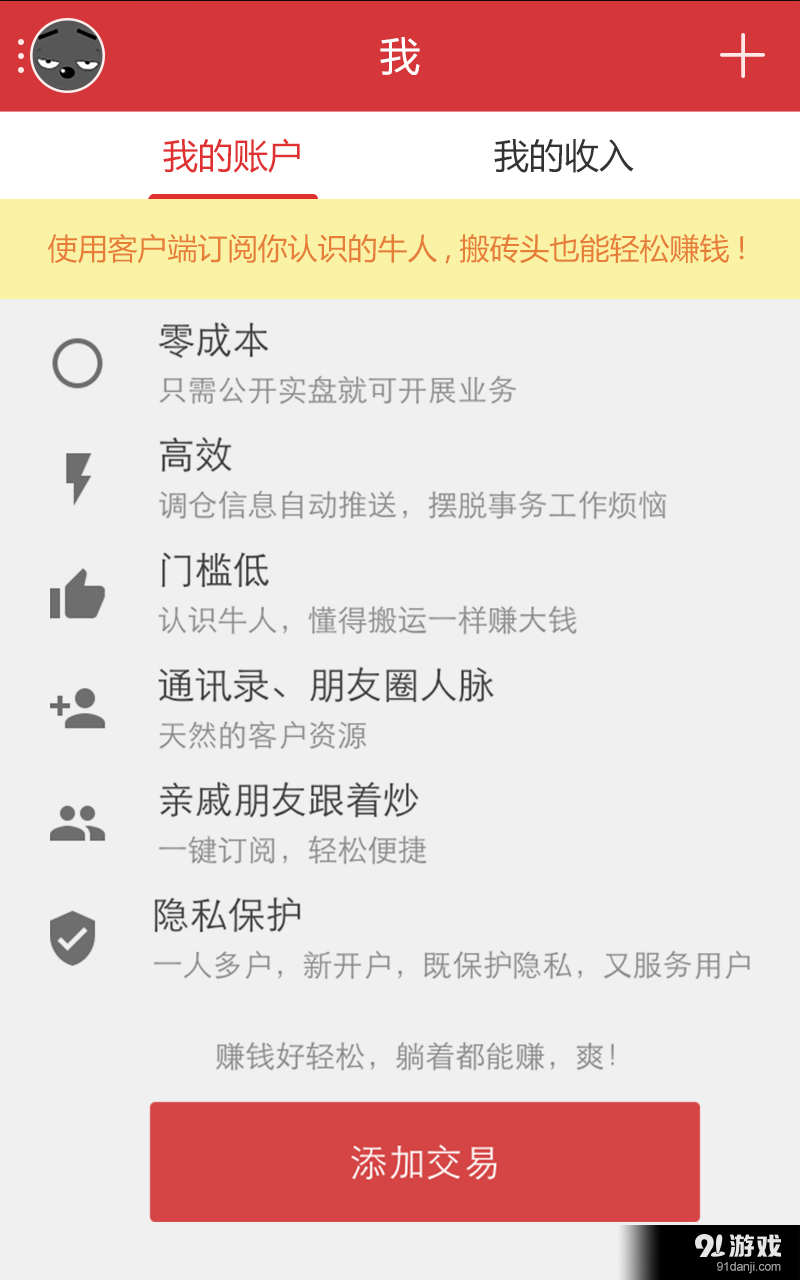Tap the thumbs-up icon next to 门槛低

[77, 593]
